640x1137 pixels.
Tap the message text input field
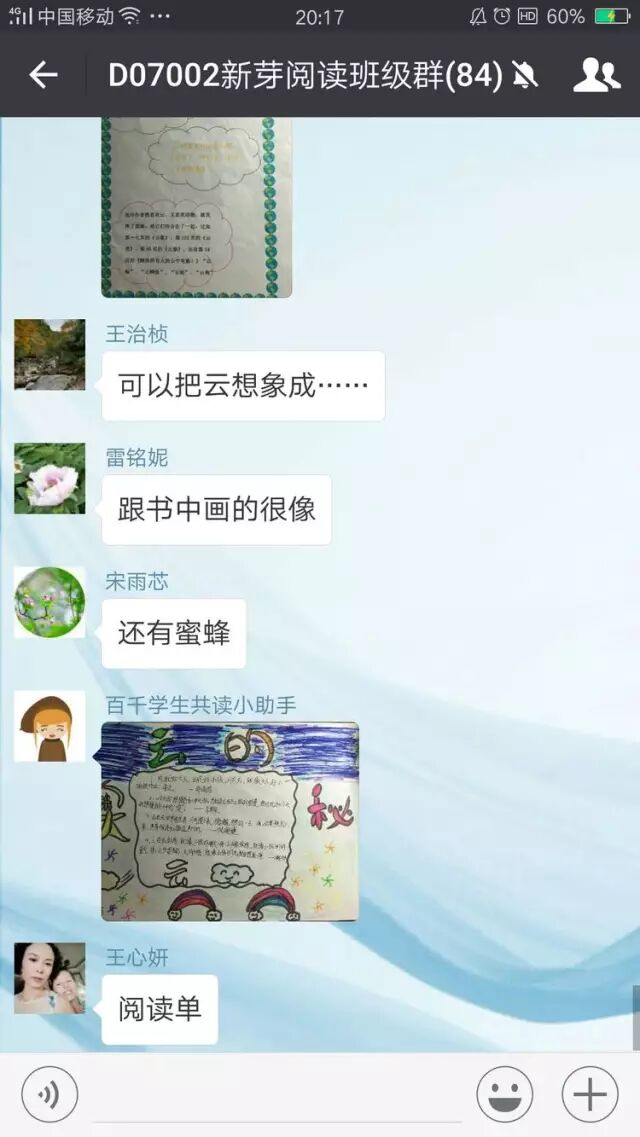275,1094
